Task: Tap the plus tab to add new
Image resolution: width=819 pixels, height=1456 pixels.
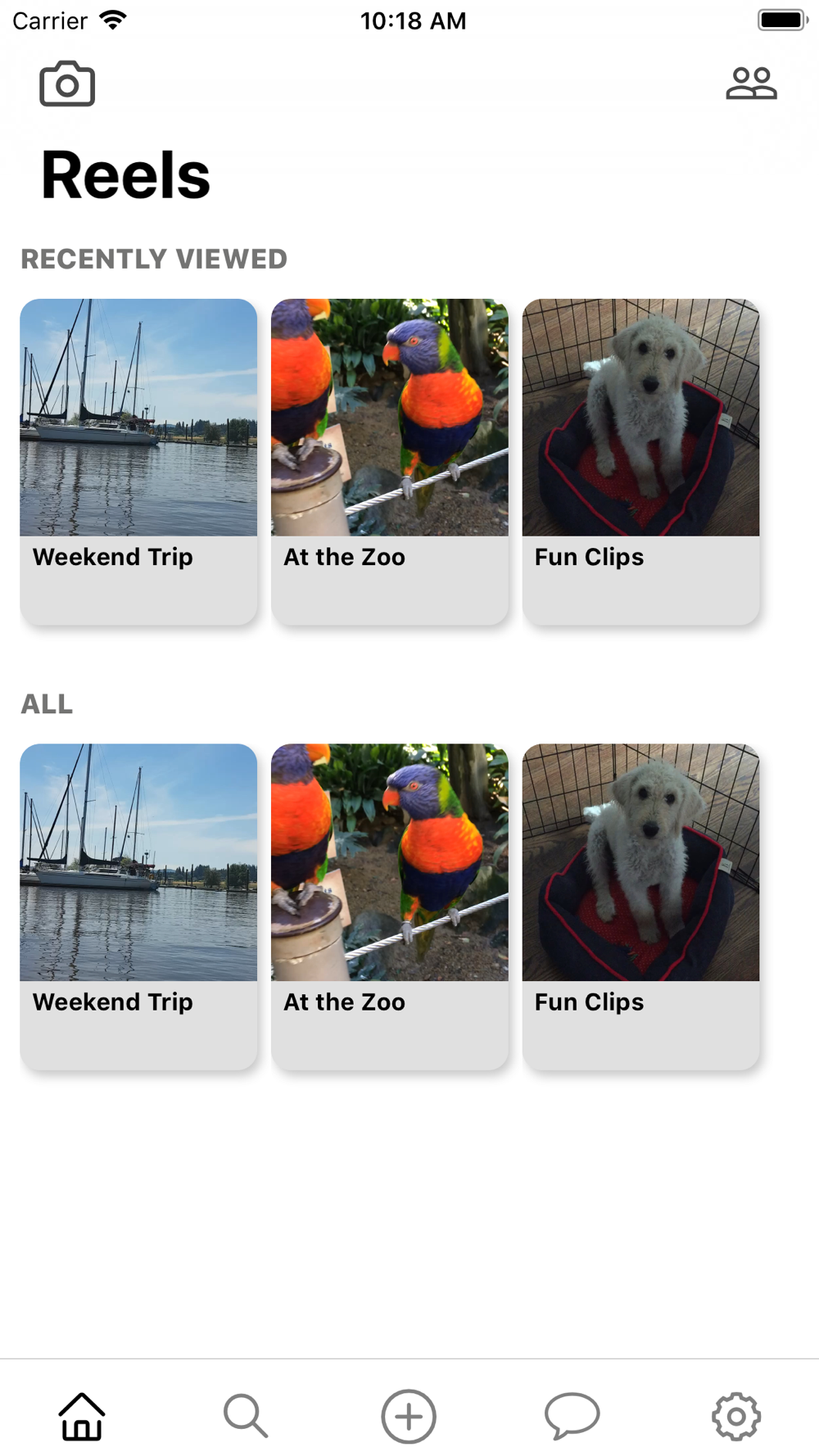Action: (409, 1416)
